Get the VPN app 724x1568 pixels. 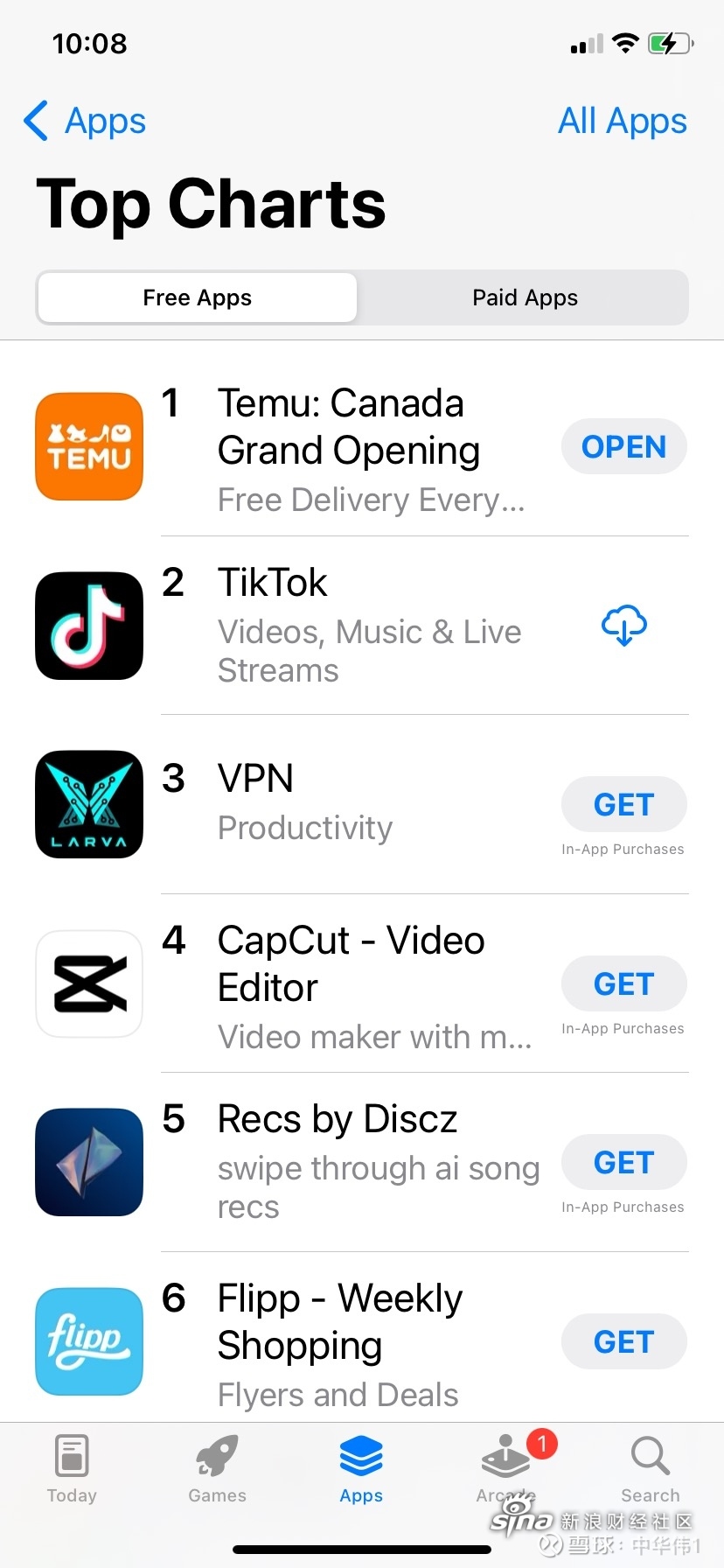click(x=623, y=805)
